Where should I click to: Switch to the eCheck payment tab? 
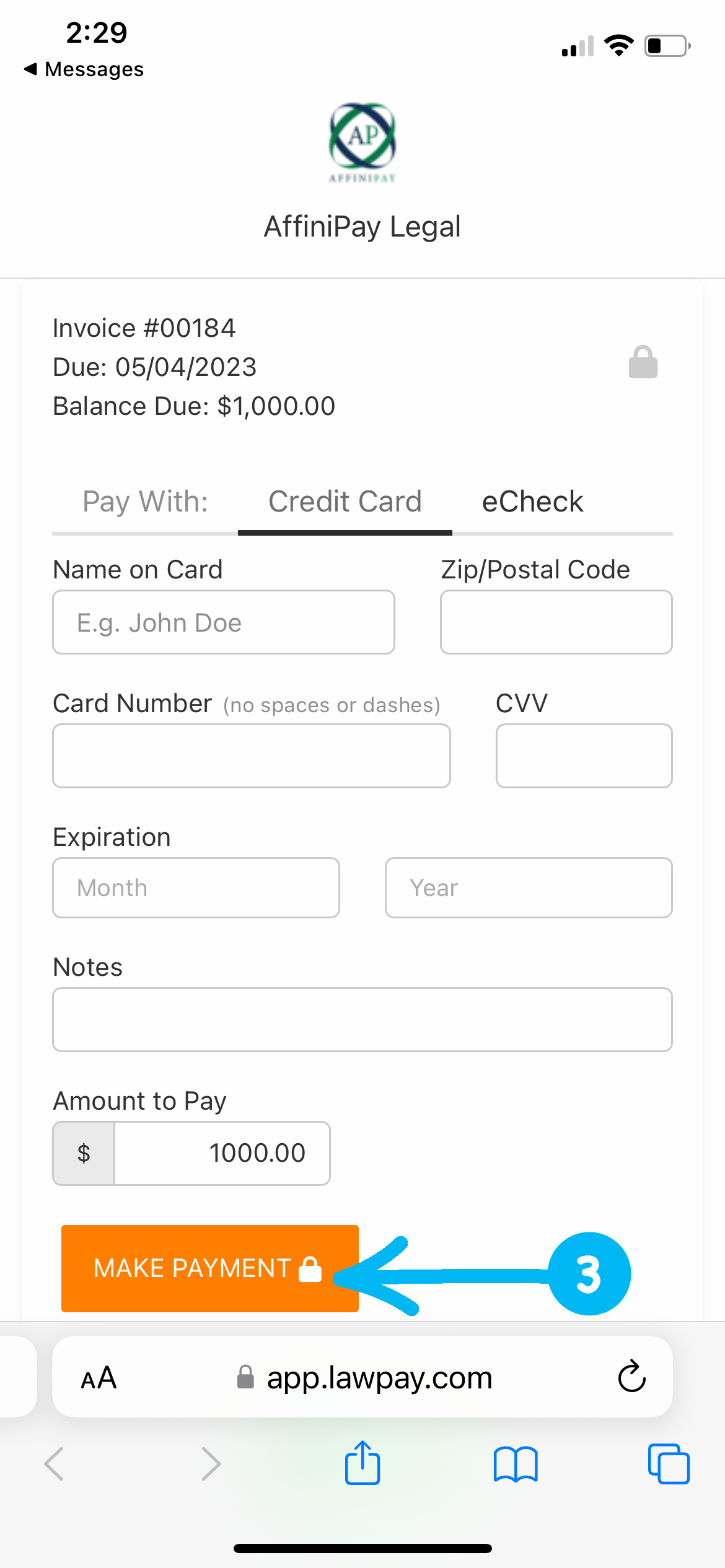coord(532,502)
